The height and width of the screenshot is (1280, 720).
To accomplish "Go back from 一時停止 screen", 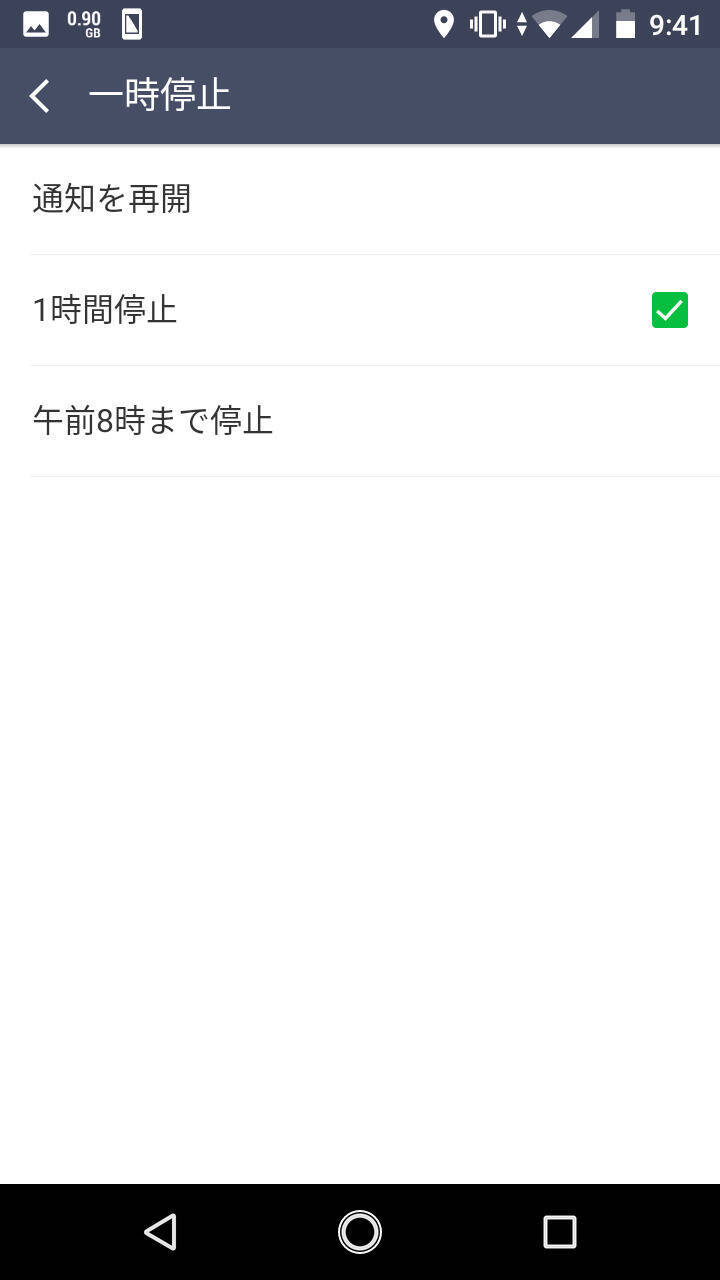I will coord(40,96).
